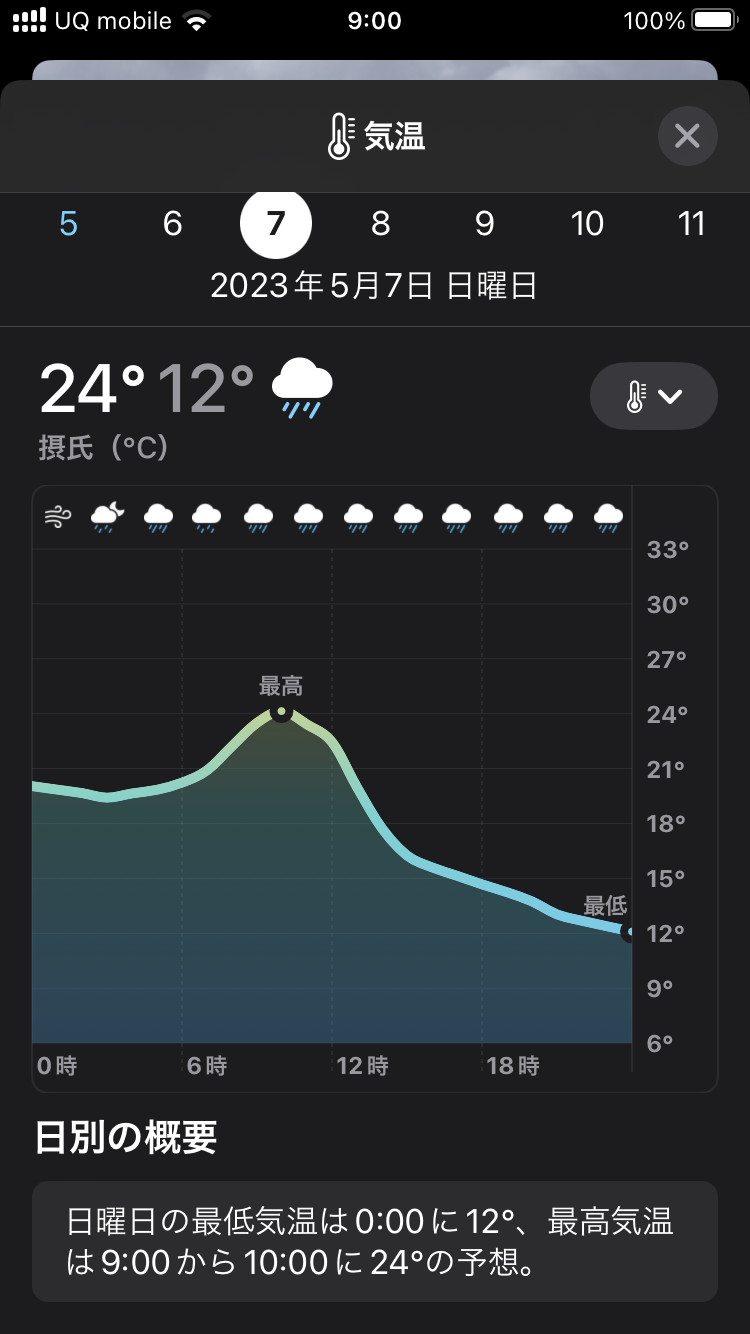Select day 11 in the date row
The width and height of the screenshot is (750, 1334).
pyautogui.click(x=691, y=223)
